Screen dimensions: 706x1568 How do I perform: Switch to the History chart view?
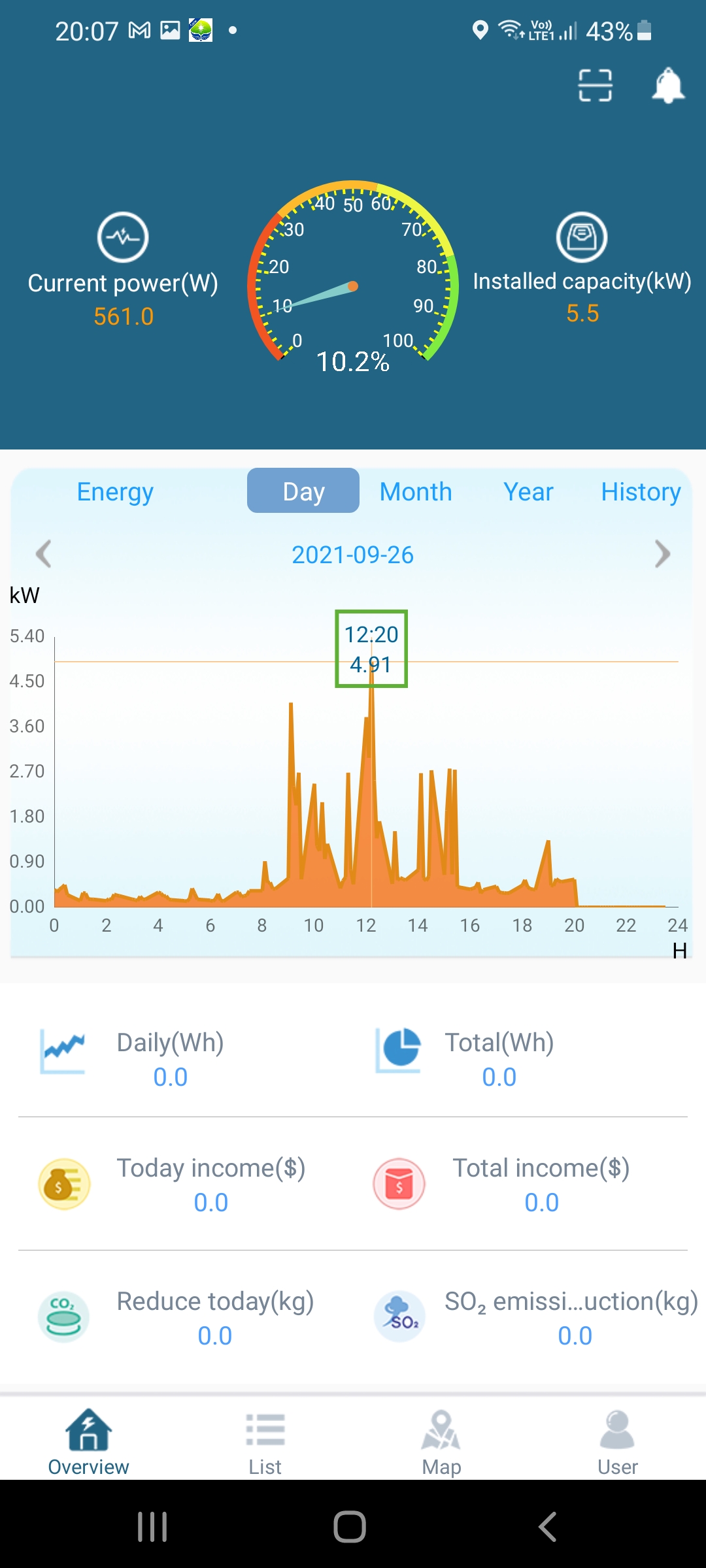[641, 491]
